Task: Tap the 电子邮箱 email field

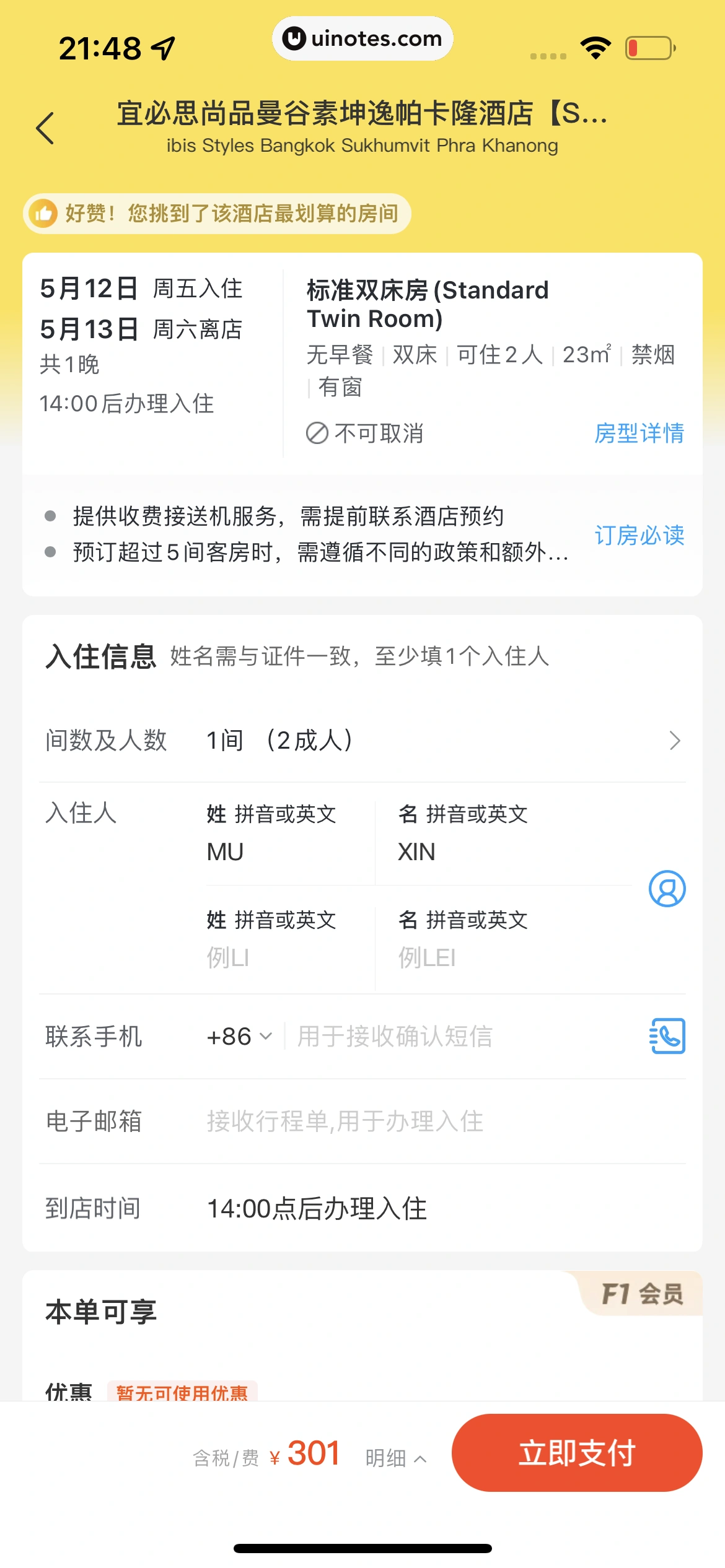Action: [x=434, y=1122]
